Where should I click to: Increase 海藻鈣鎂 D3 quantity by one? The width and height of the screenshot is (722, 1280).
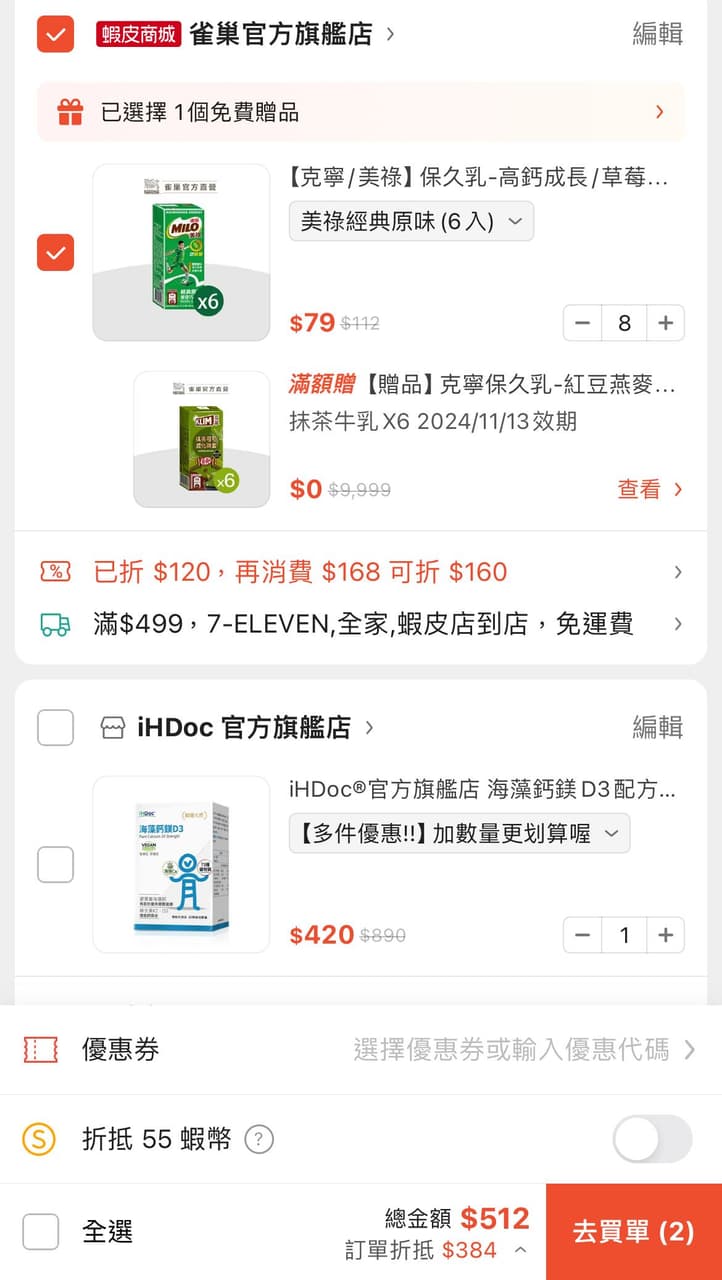click(x=666, y=935)
